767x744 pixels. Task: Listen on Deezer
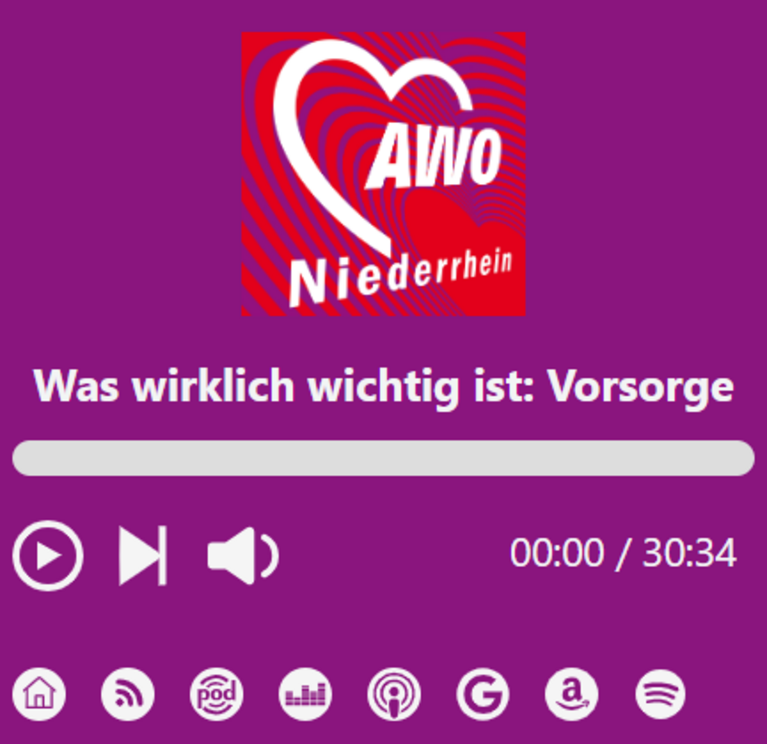(305, 693)
